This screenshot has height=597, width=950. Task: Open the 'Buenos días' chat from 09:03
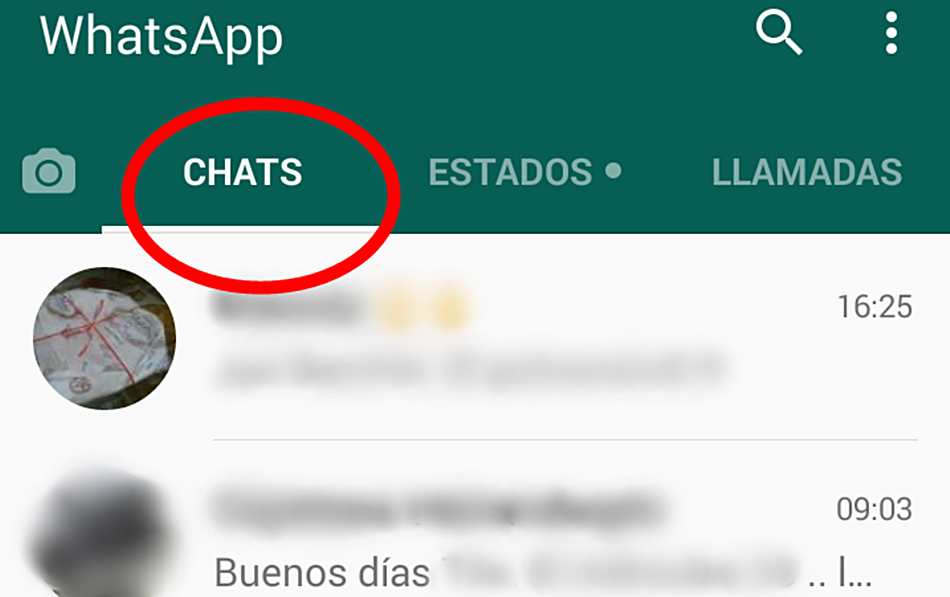[x=560, y=540]
